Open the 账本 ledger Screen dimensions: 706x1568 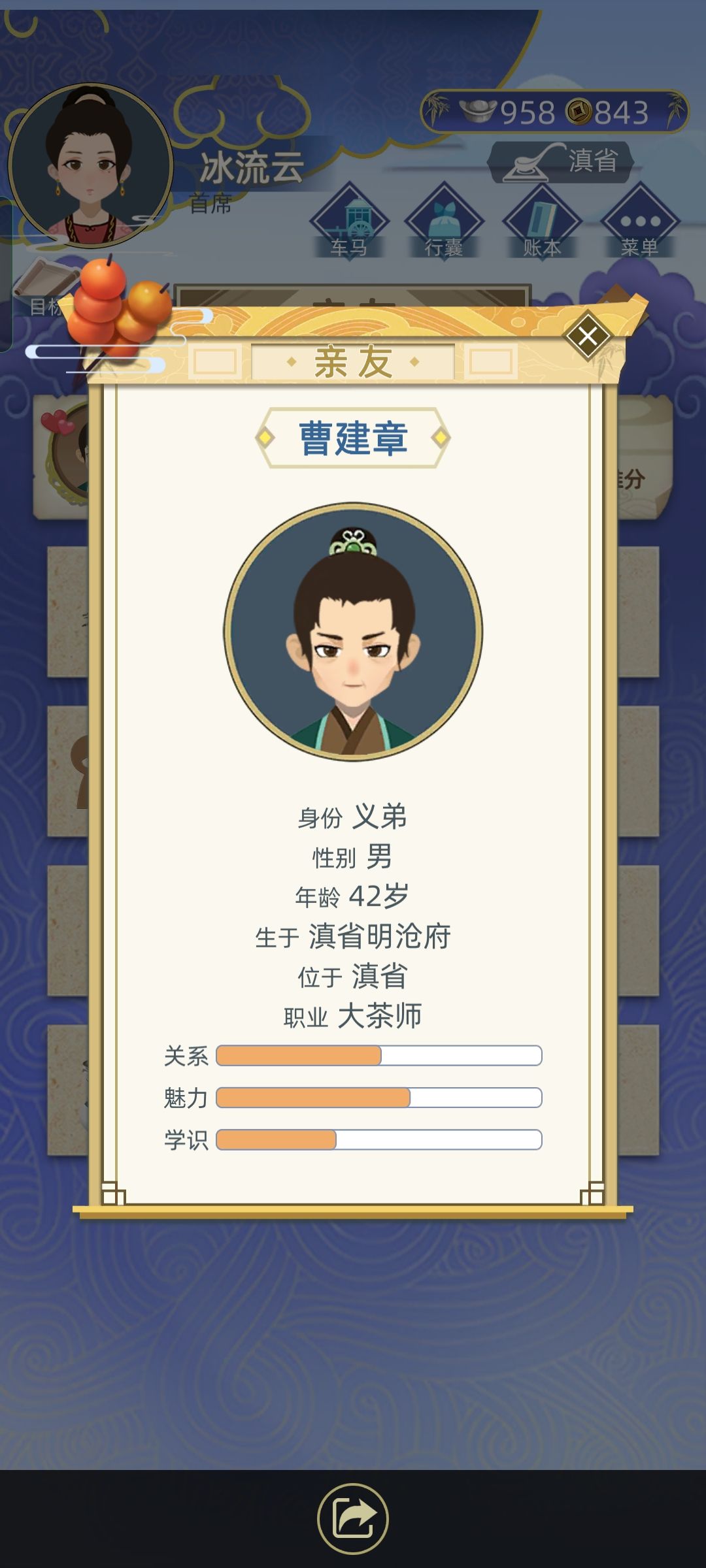[x=543, y=222]
